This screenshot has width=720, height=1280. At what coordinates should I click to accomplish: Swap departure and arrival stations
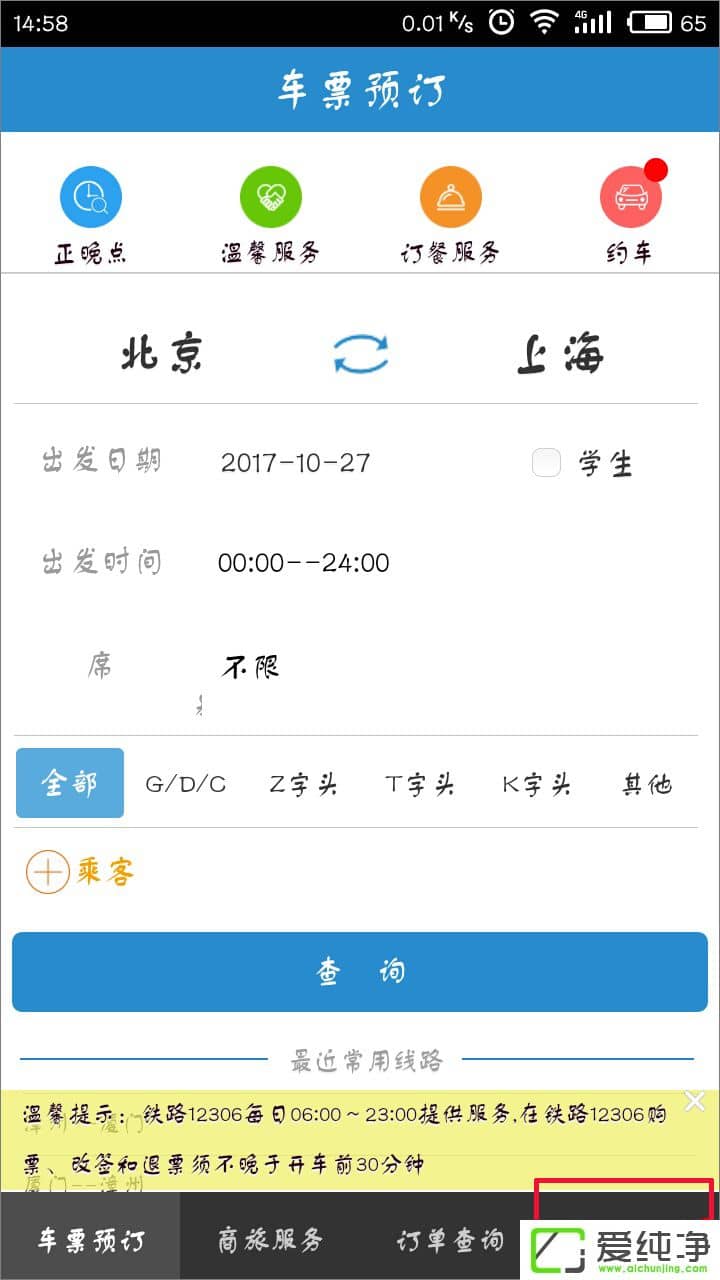click(360, 354)
